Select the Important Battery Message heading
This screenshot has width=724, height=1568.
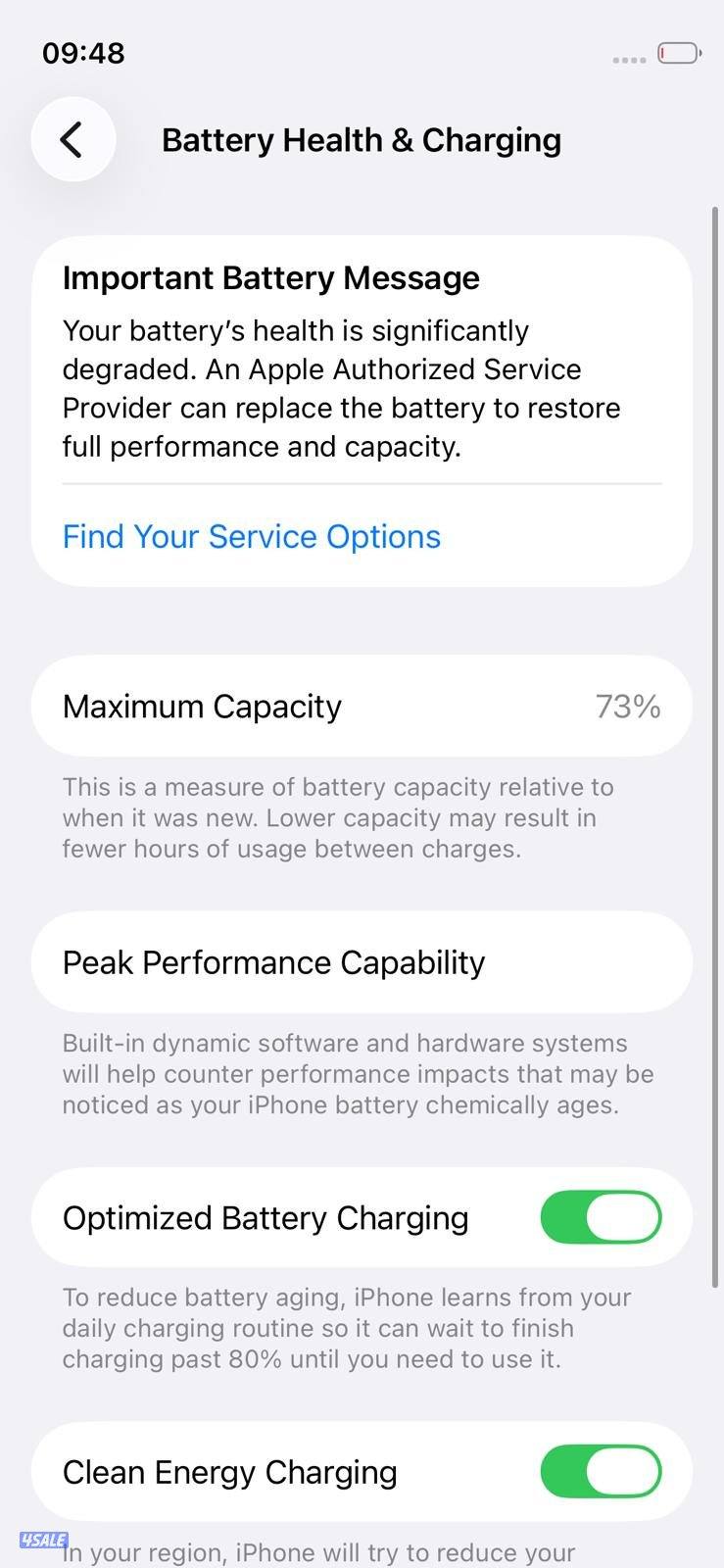[x=270, y=277]
